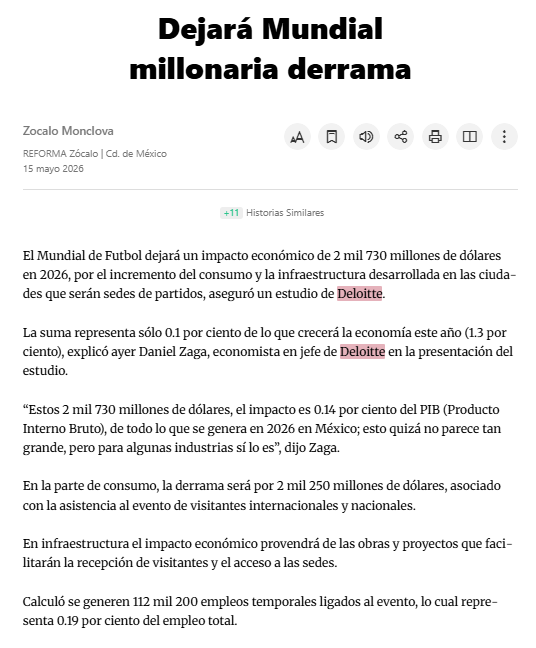The height and width of the screenshot is (648, 536).
Task: Bookmark this article
Action: 331,137
